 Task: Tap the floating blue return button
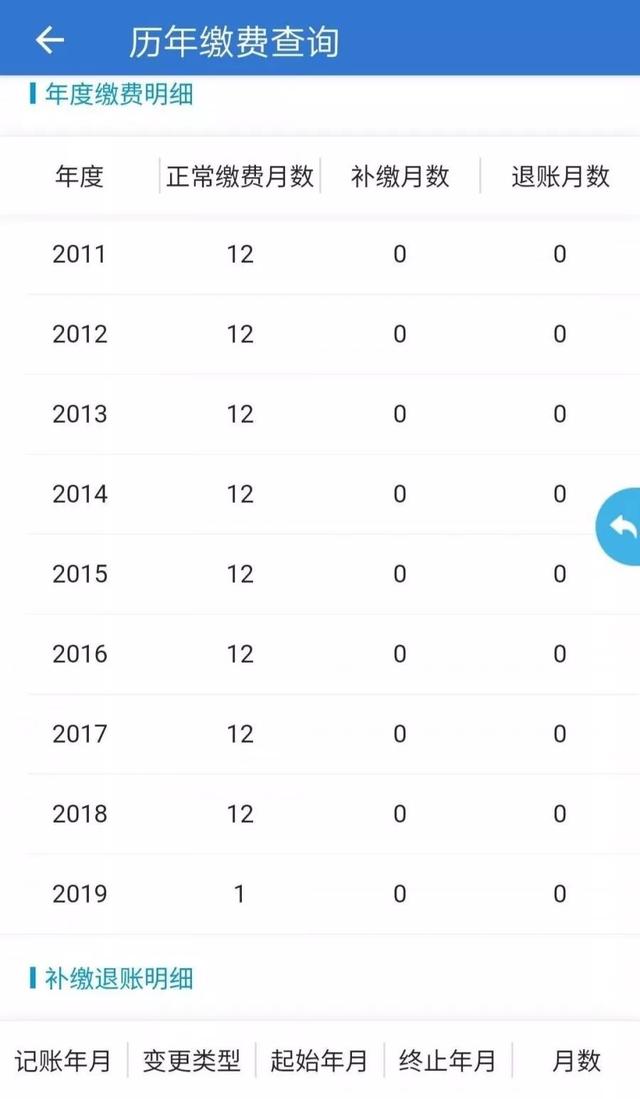pos(618,526)
